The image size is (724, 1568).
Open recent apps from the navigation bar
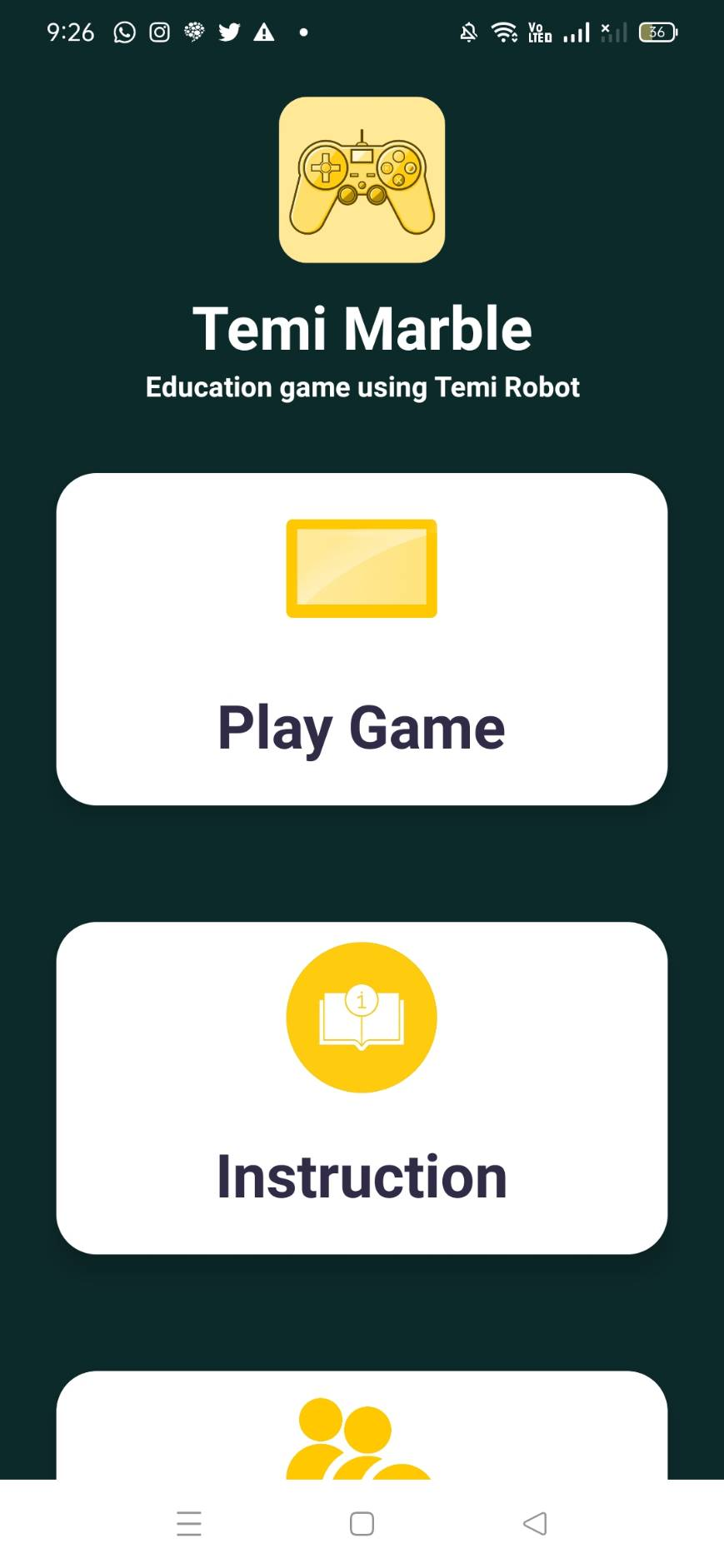click(189, 1524)
